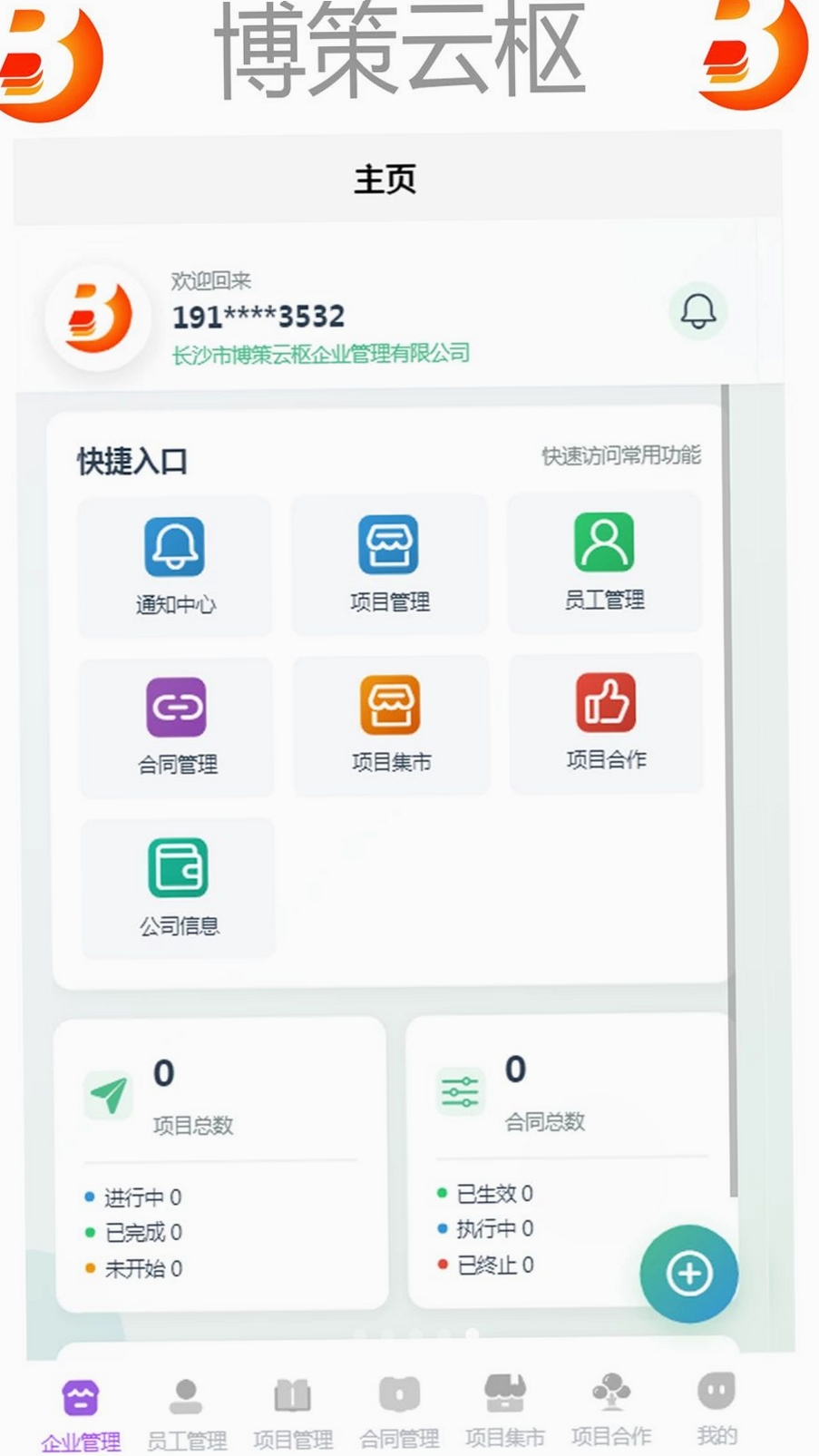Switch to 员工管理 bottom tab
819x1456 pixels.
[187, 1413]
